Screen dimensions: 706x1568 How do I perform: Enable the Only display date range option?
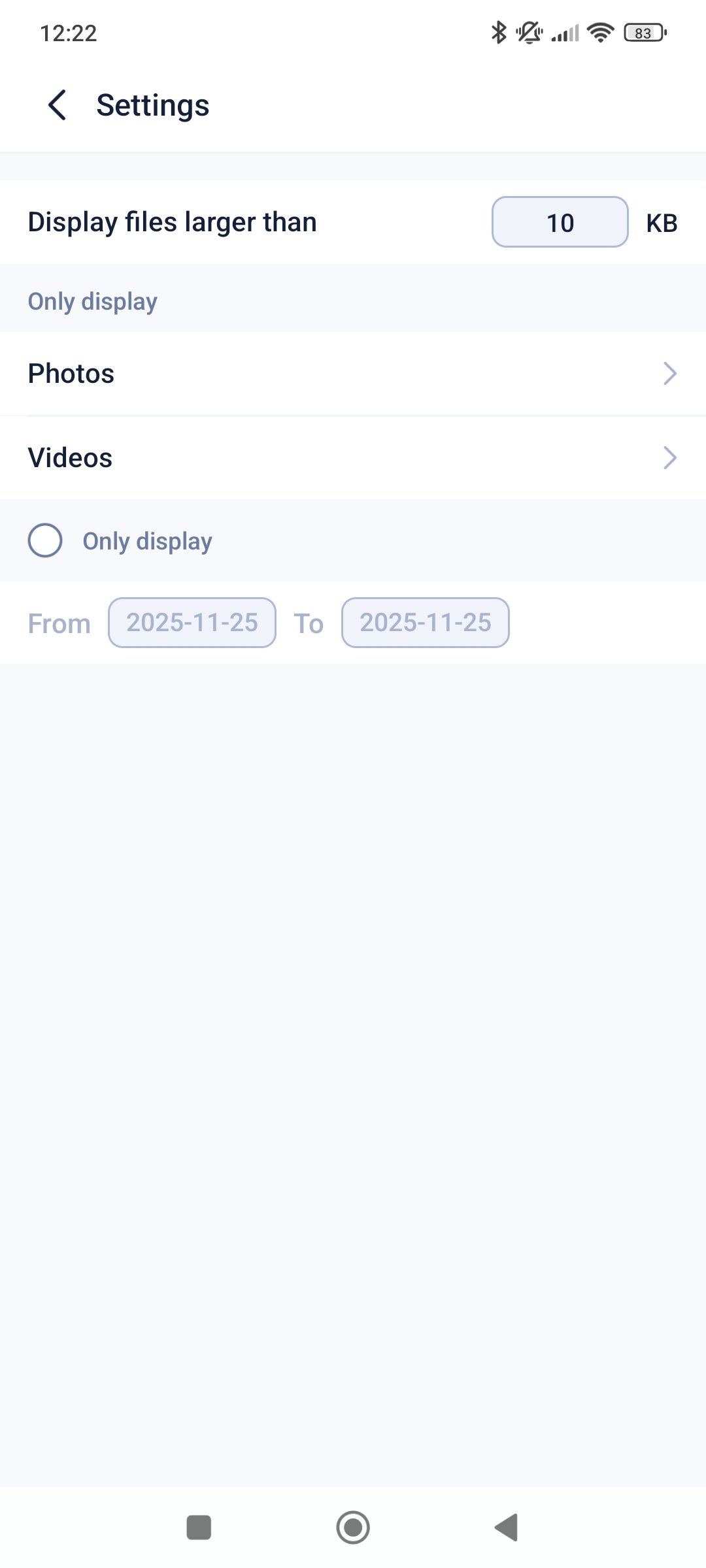click(x=45, y=541)
